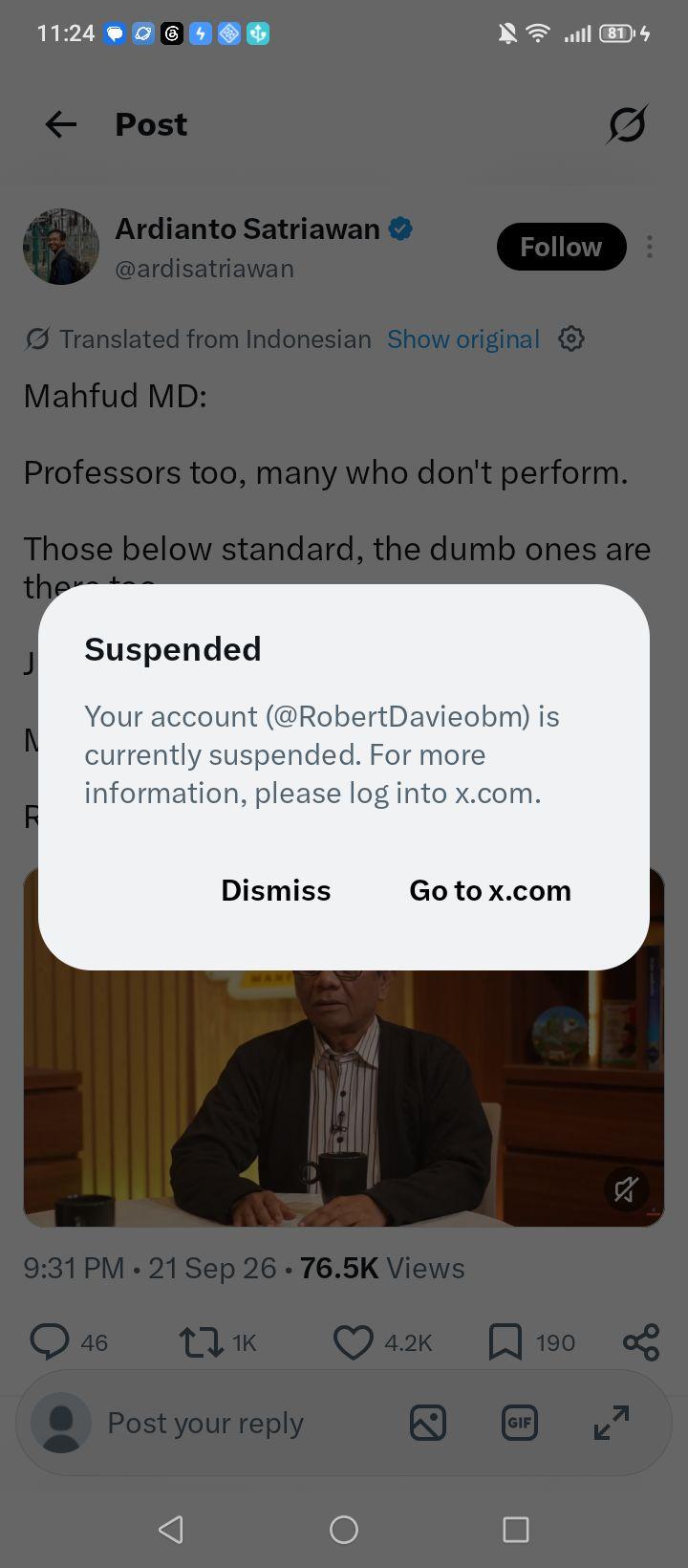Image resolution: width=688 pixels, height=1568 pixels.
Task: Tap the Post your reply field
Action: [x=204, y=1423]
